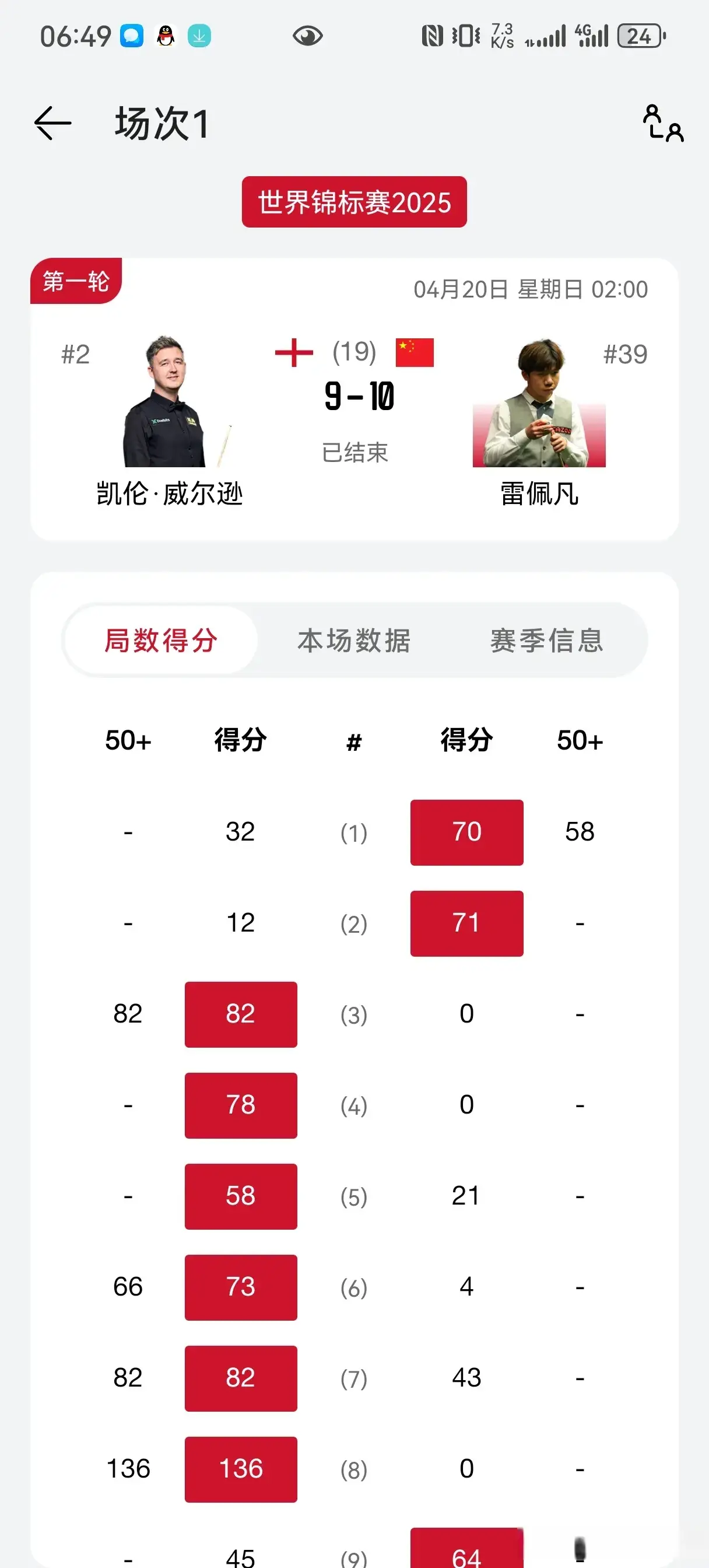Open the head-to-head players icon
This screenshot has width=709, height=1568.
[x=663, y=123]
